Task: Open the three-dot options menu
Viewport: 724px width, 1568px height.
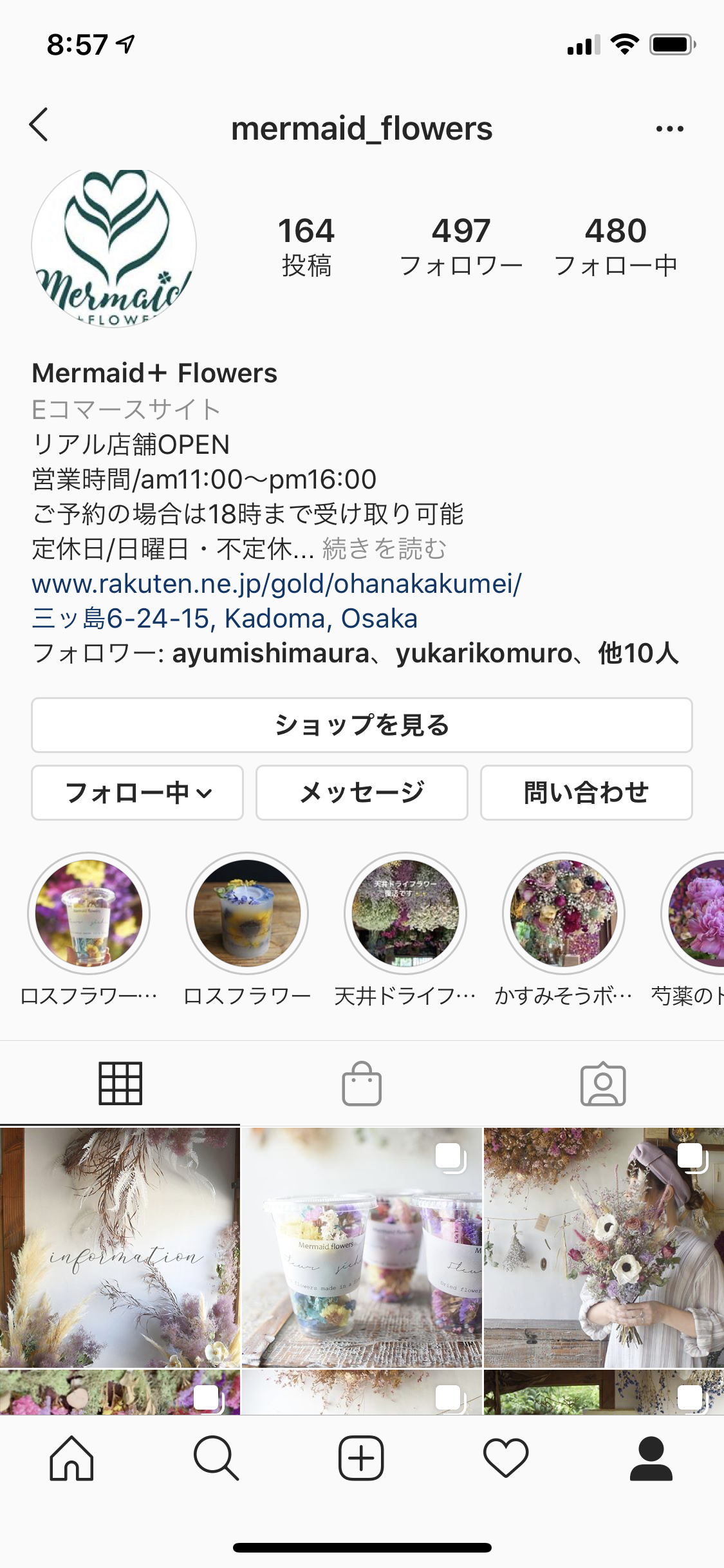Action: [669, 129]
